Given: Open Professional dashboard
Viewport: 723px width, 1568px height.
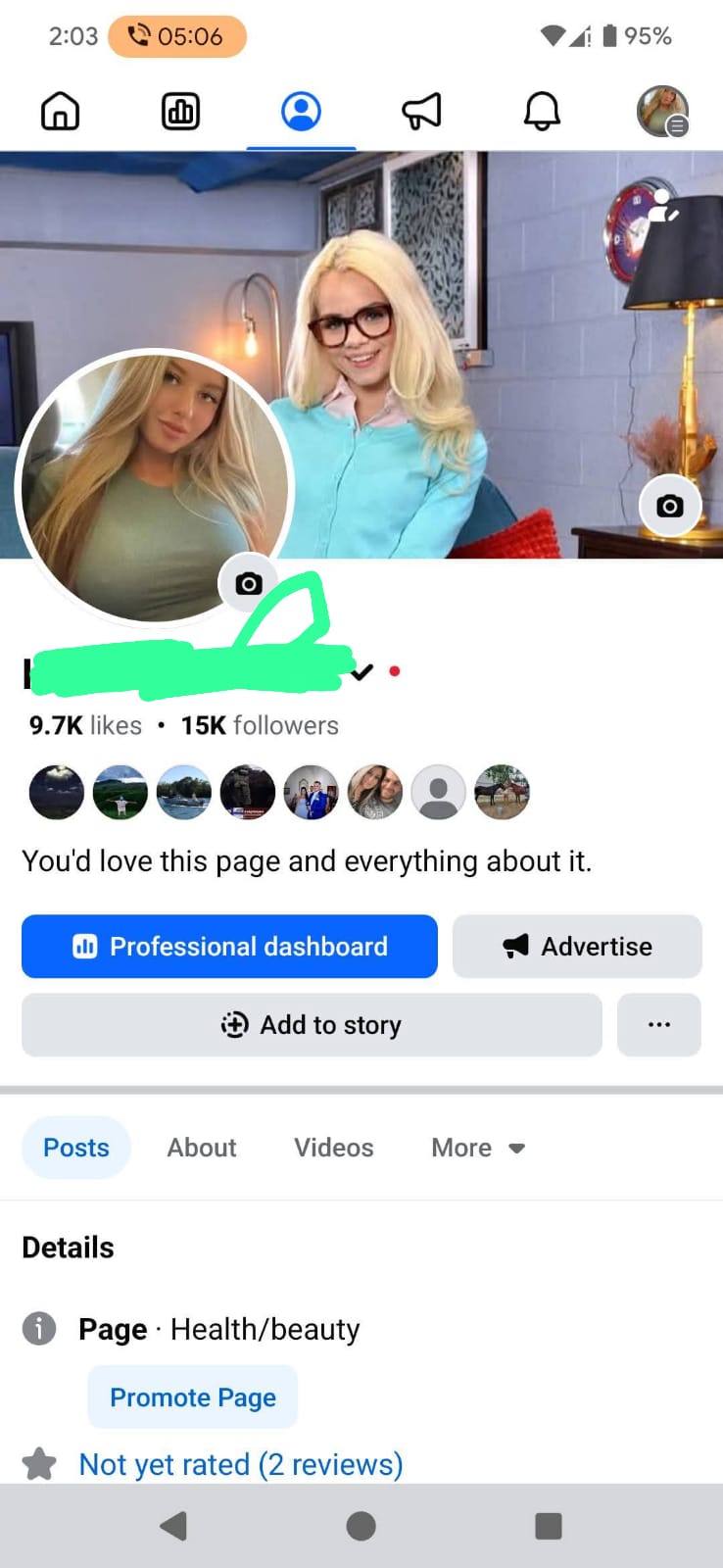Looking at the screenshot, I should click(x=229, y=947).
